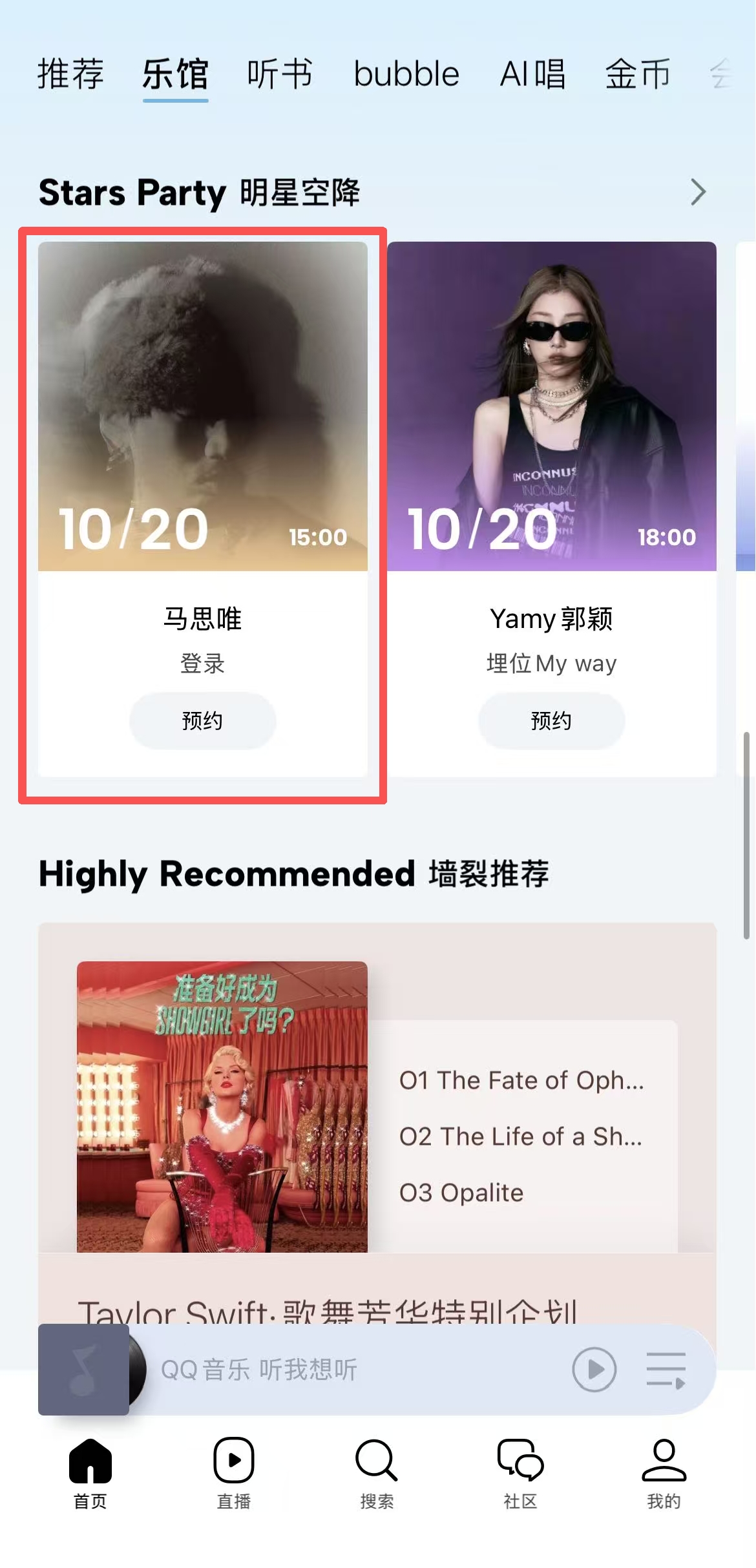Open the 马思唯 Stars Party card
Viewport: 756px width, 1568px height.
202,407
